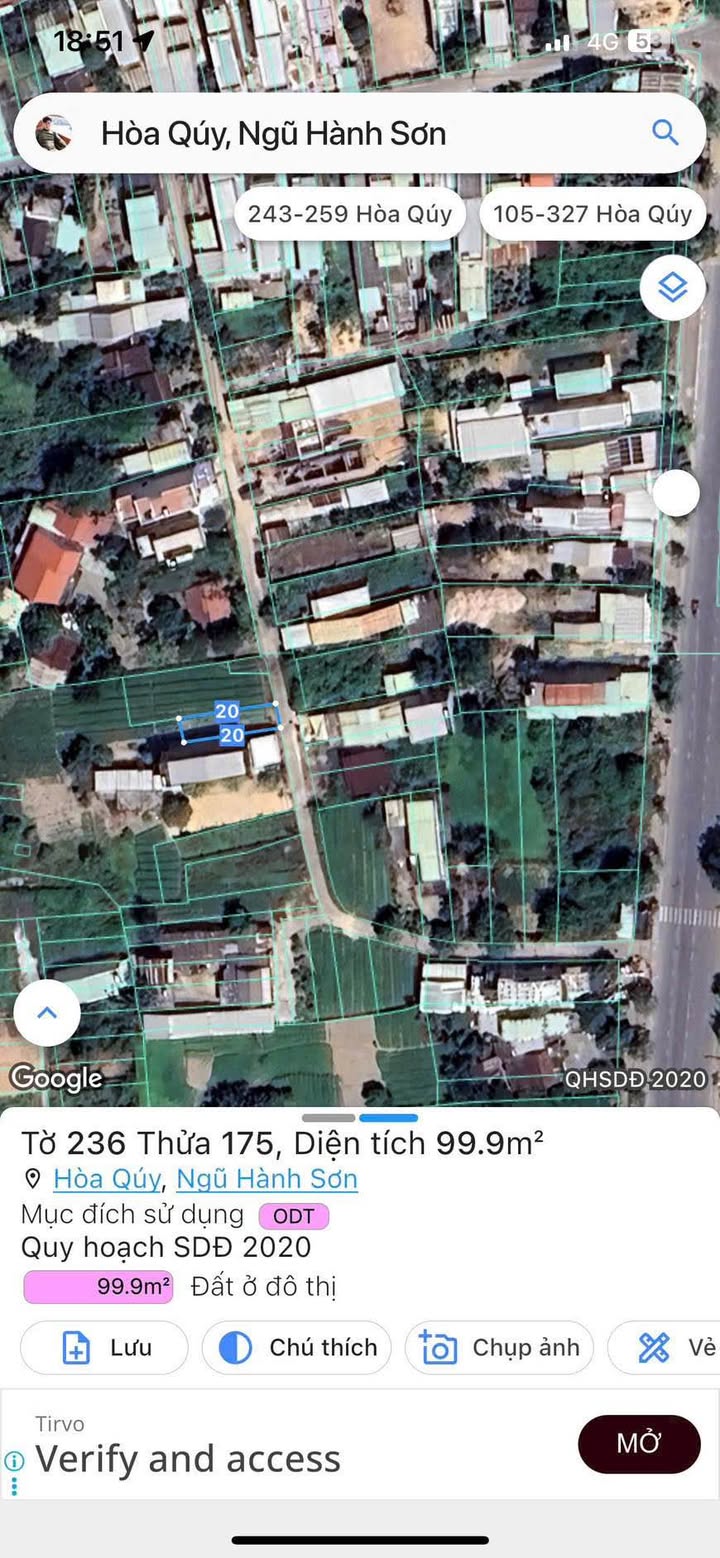Tap the search magnifier icon
The height and width of the screenshot is (1558, 720).
(665, 132)
